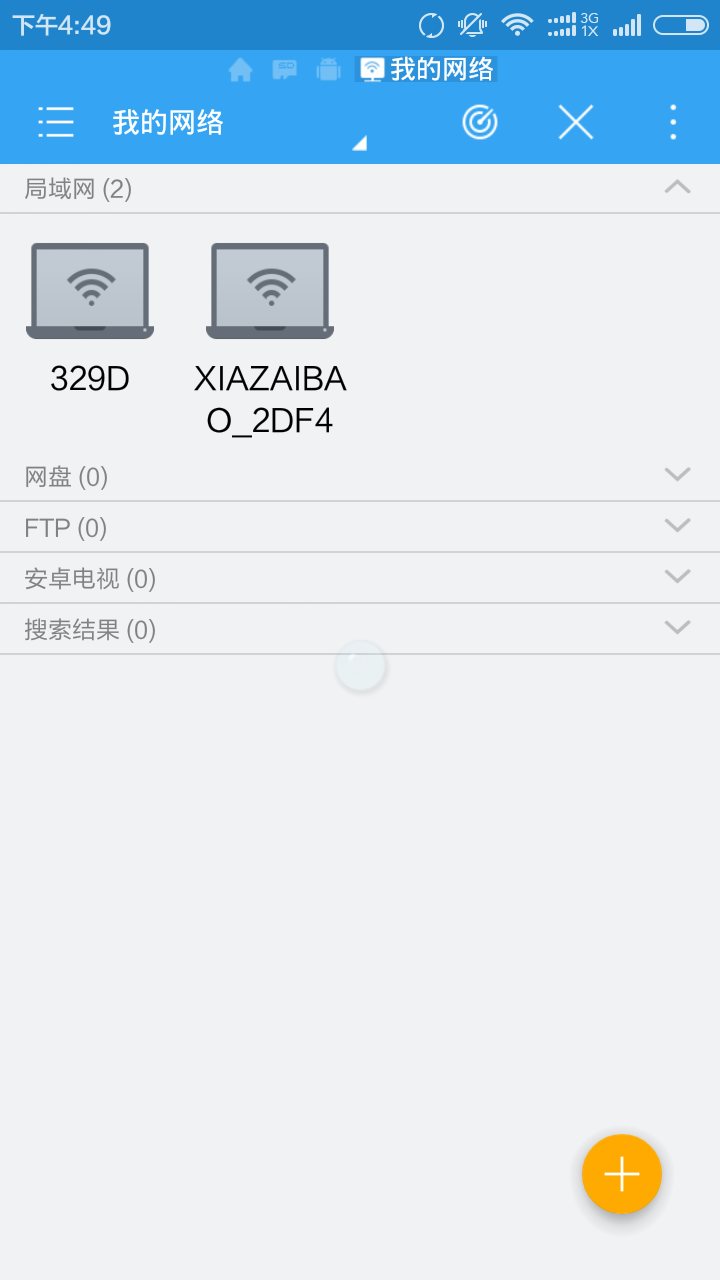This screenshot has width=720, height=1280.
Task: Expand the FTP (0) section
Action: click(x=677, y=526)
